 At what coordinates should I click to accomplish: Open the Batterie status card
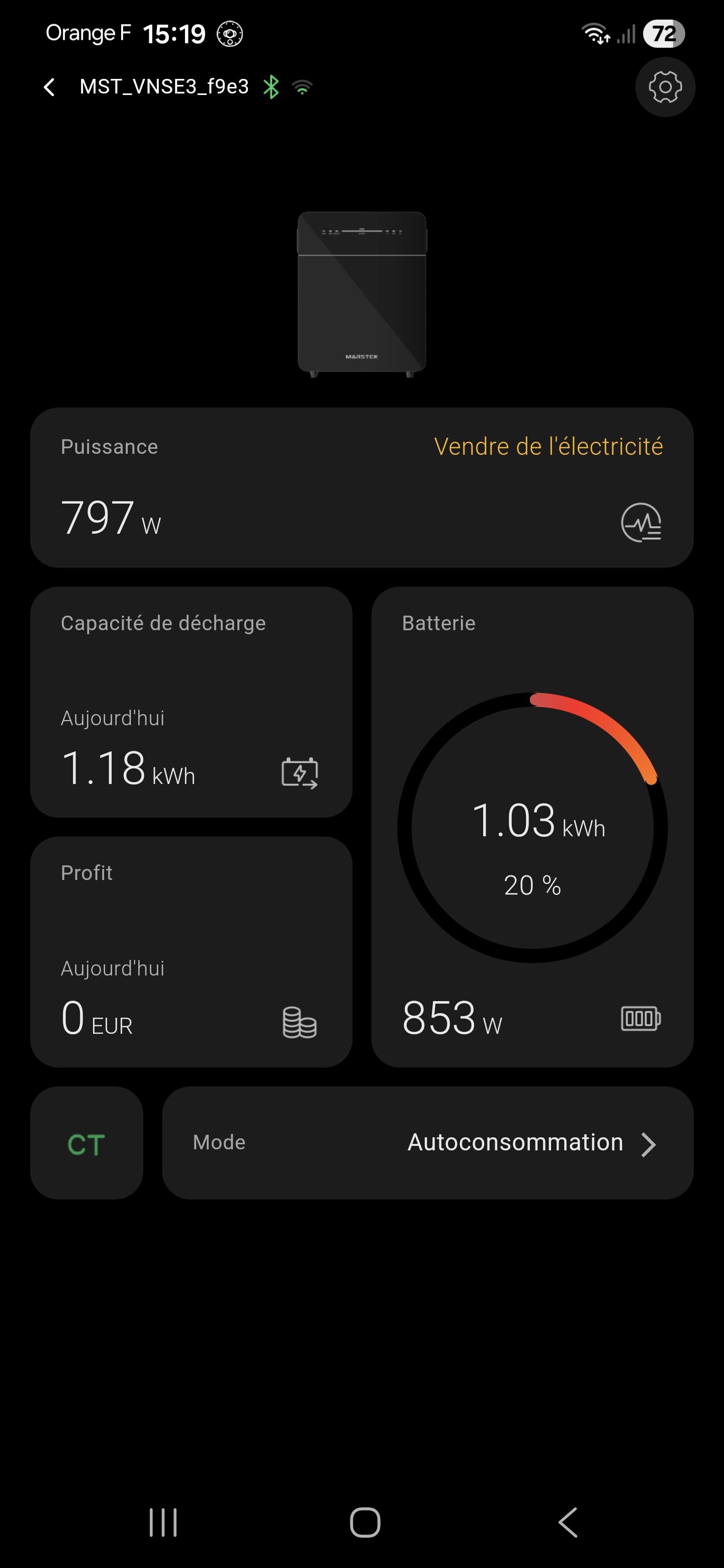pos(532,827)
